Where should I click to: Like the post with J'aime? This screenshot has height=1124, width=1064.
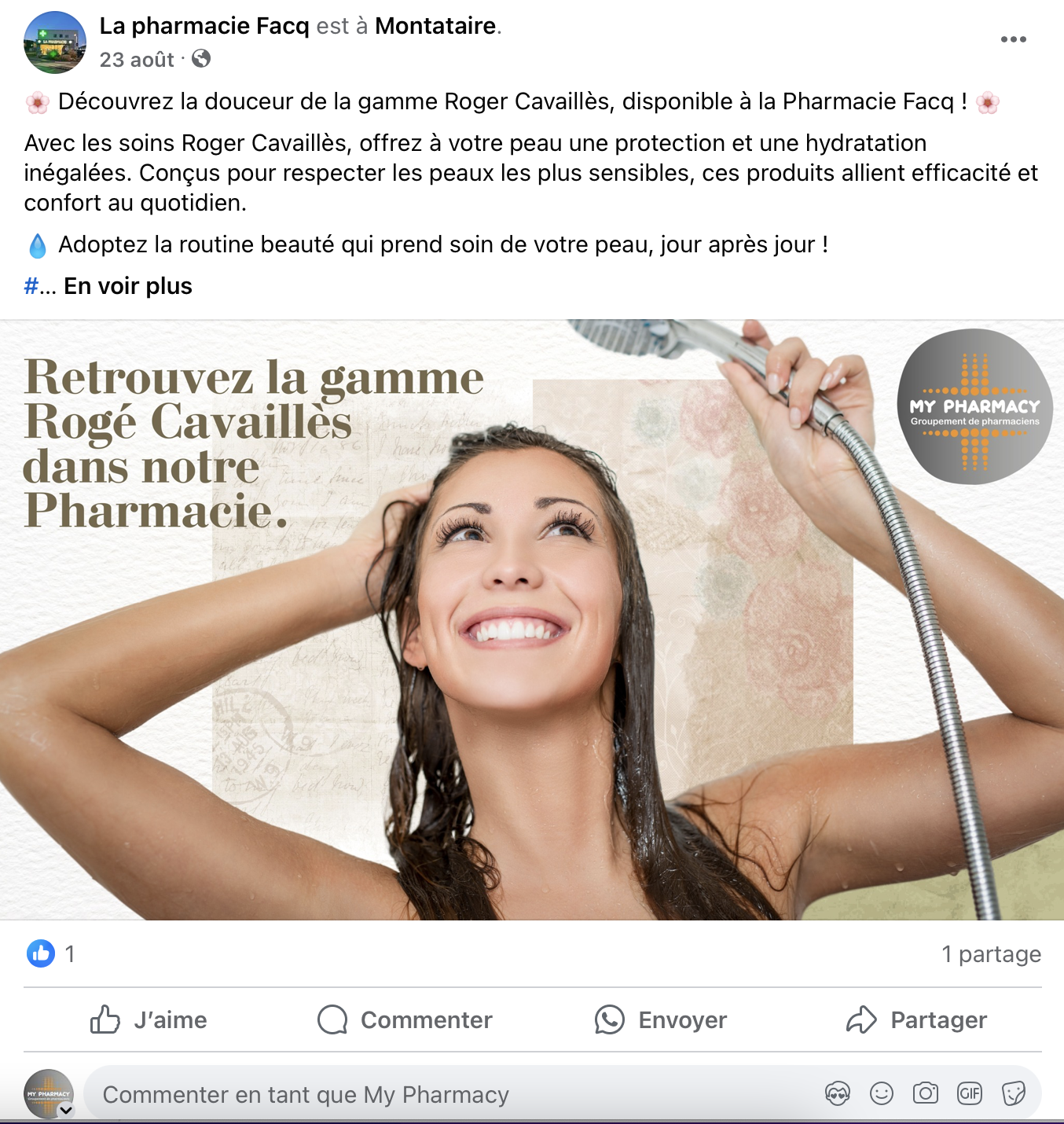(149, 1020)
